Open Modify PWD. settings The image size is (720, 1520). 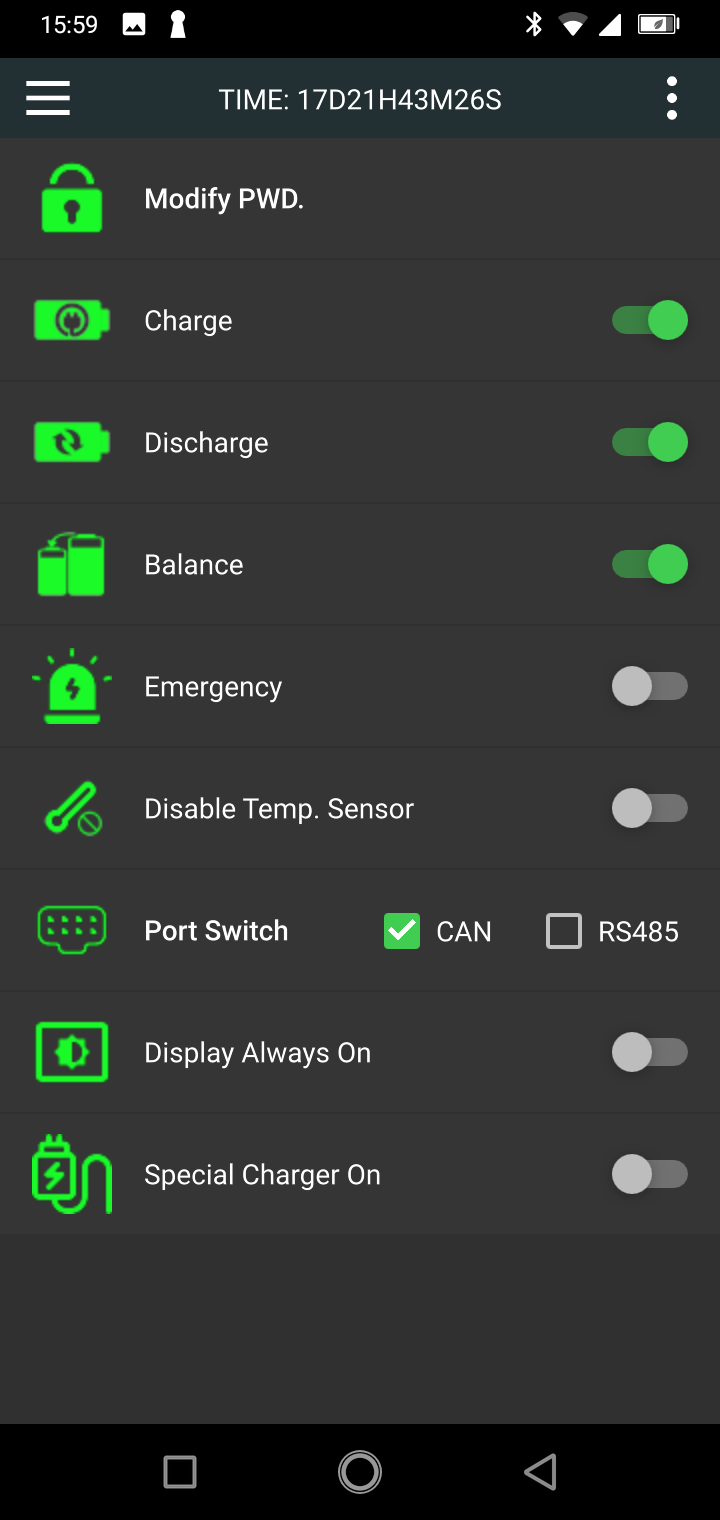point(224,199)
